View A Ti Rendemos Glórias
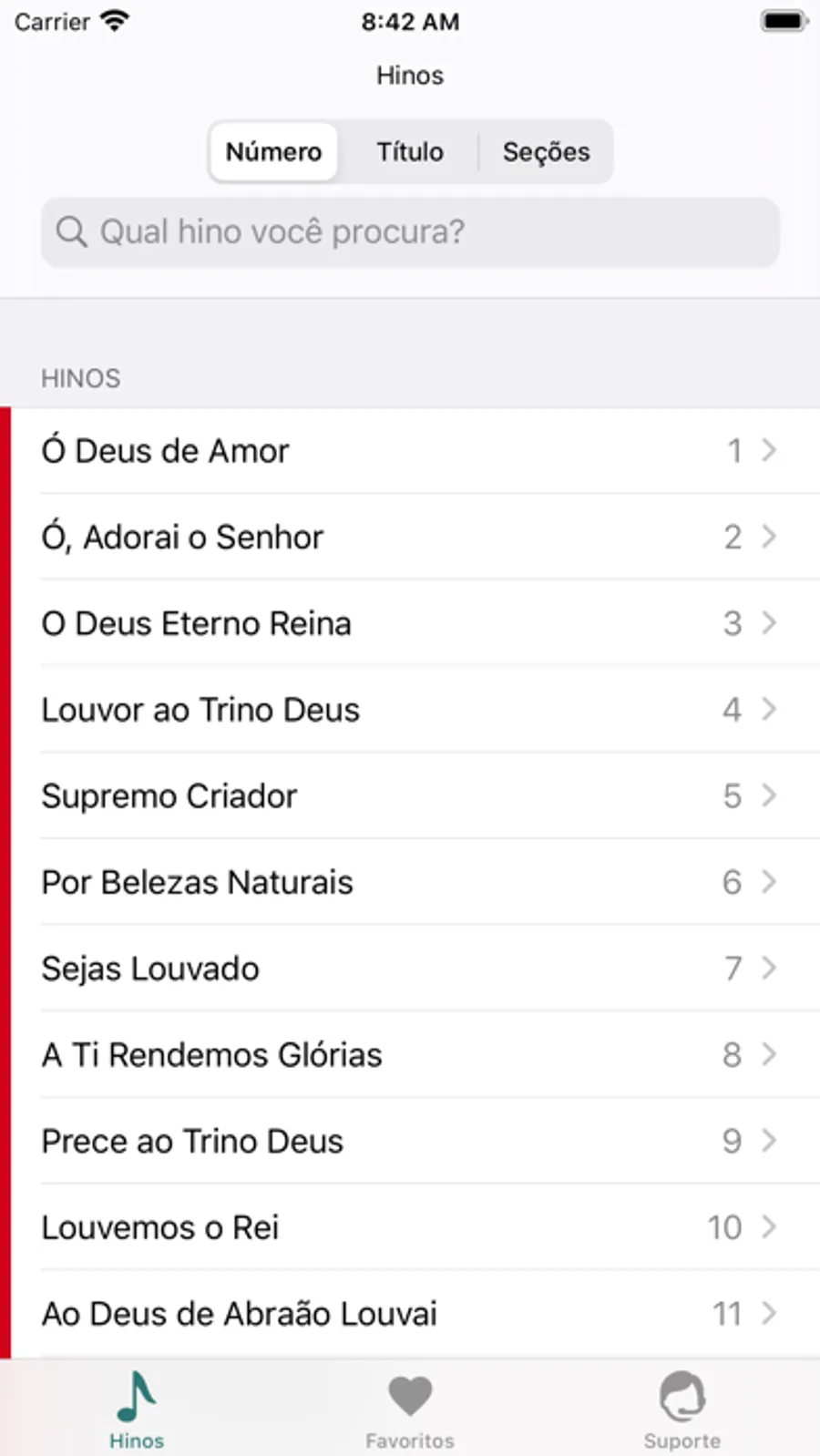This screenshot has height=1456, width=820. [410, 1055]
